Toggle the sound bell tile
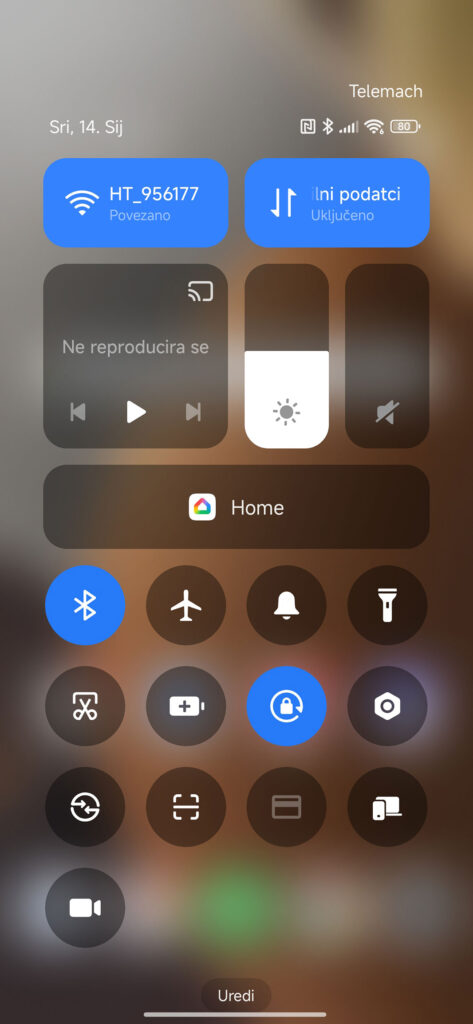The height and width of the screenshot is (1024, 473). (287, 605)
